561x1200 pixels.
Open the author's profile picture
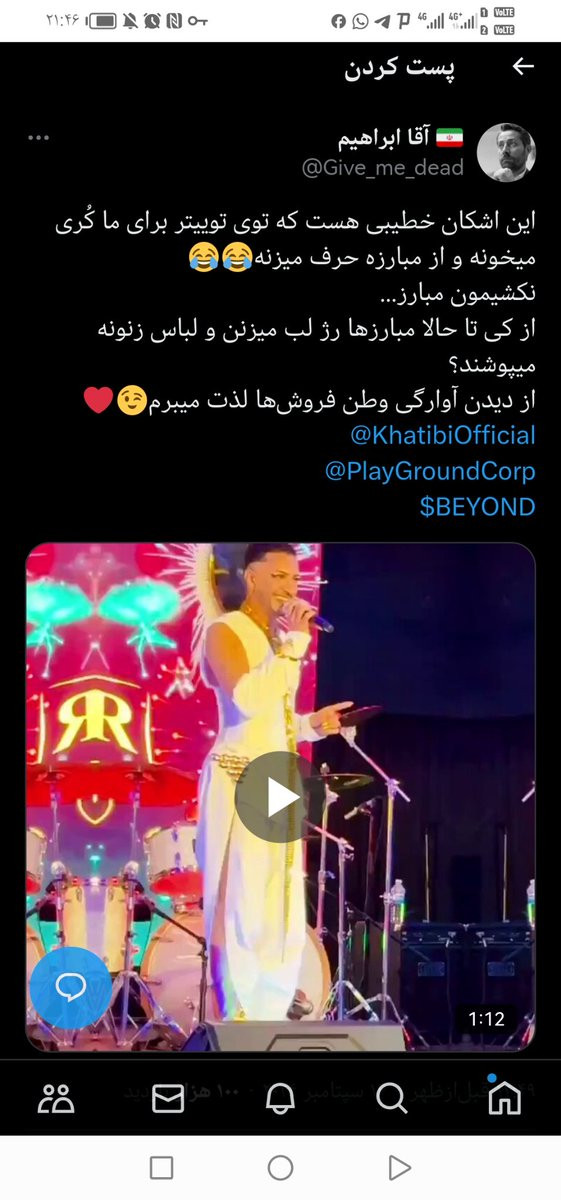506,153
